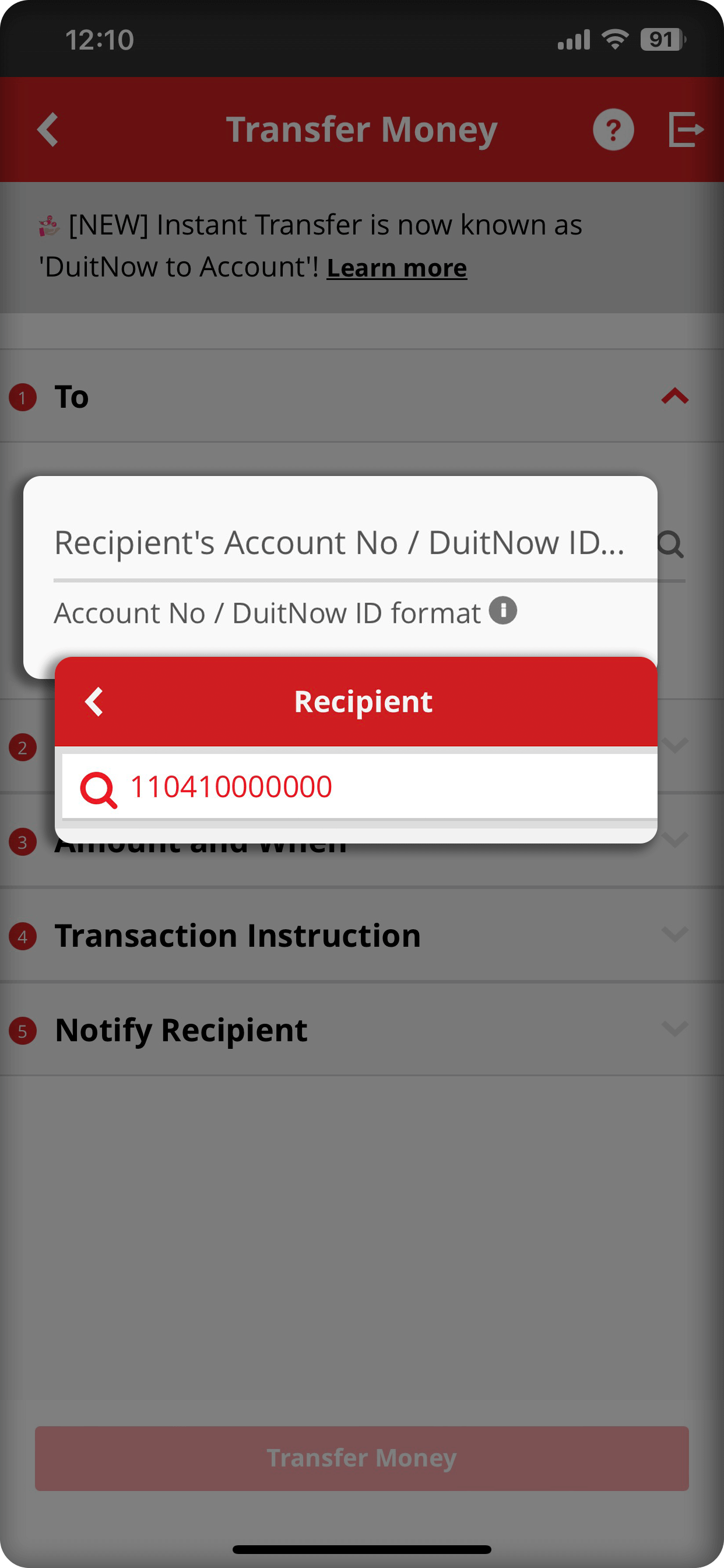Go back from Transfer Money screen
The height and width of the screenshot is (1568, 724).
tap(47, 129)
